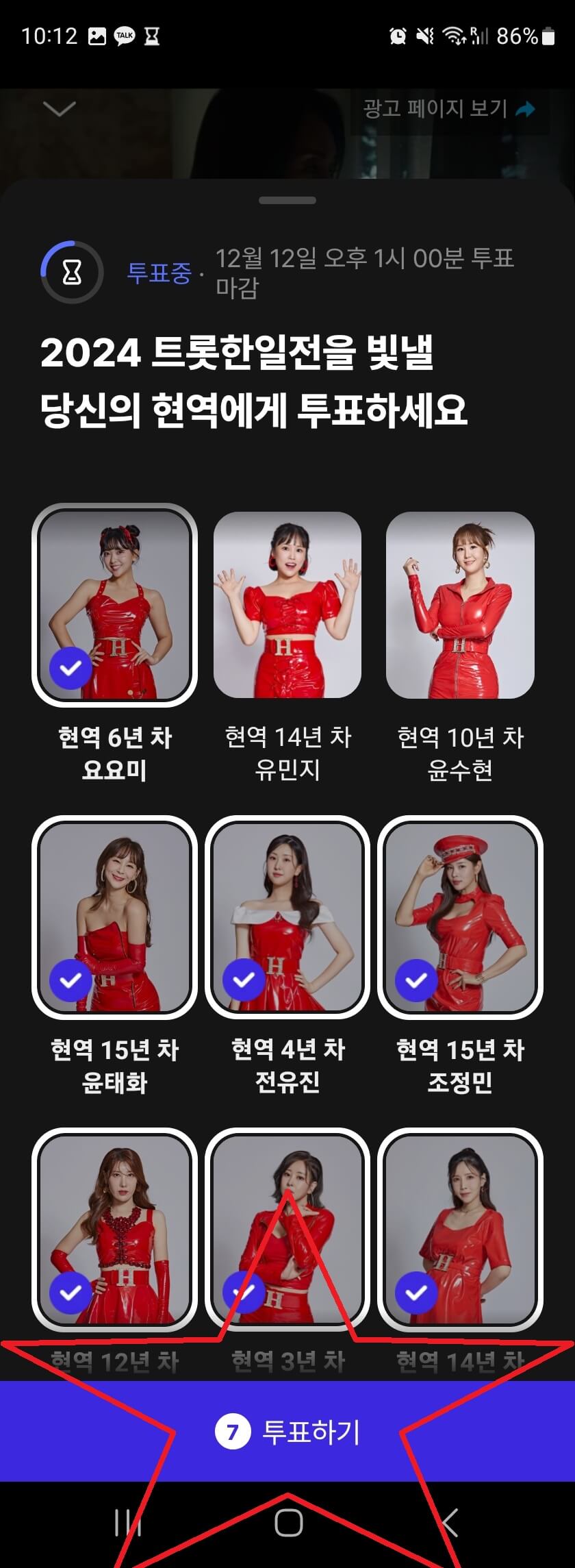Tap the share arrow next to 광고 페이지 보기
575x1568 pixels.
point(524,108)
